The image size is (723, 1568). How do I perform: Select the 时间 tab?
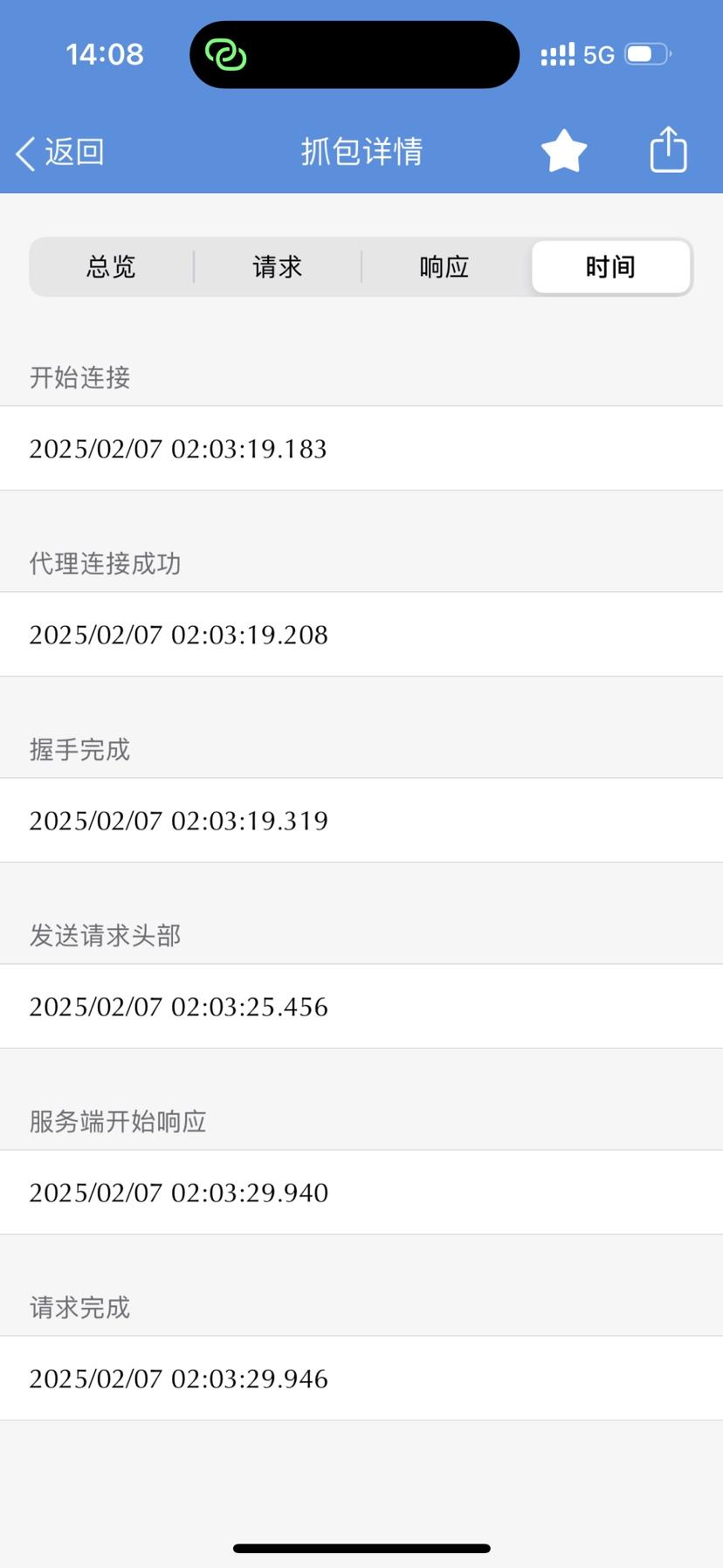pos(610,266)
